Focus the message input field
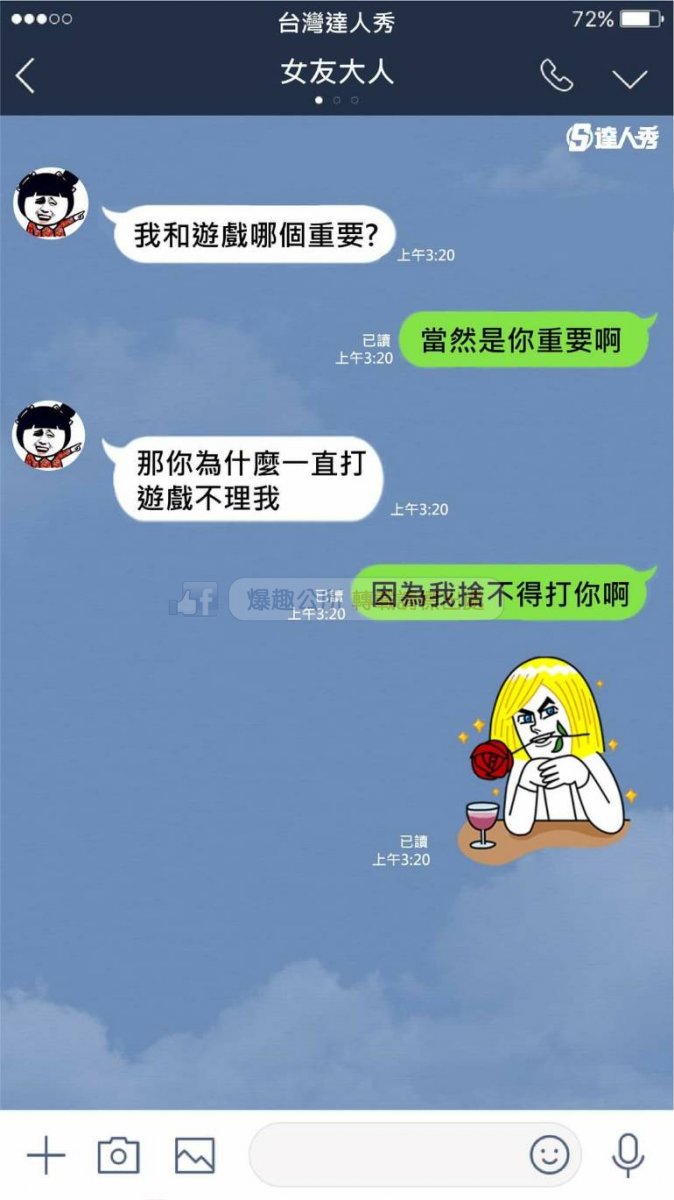 (390, 1156)
